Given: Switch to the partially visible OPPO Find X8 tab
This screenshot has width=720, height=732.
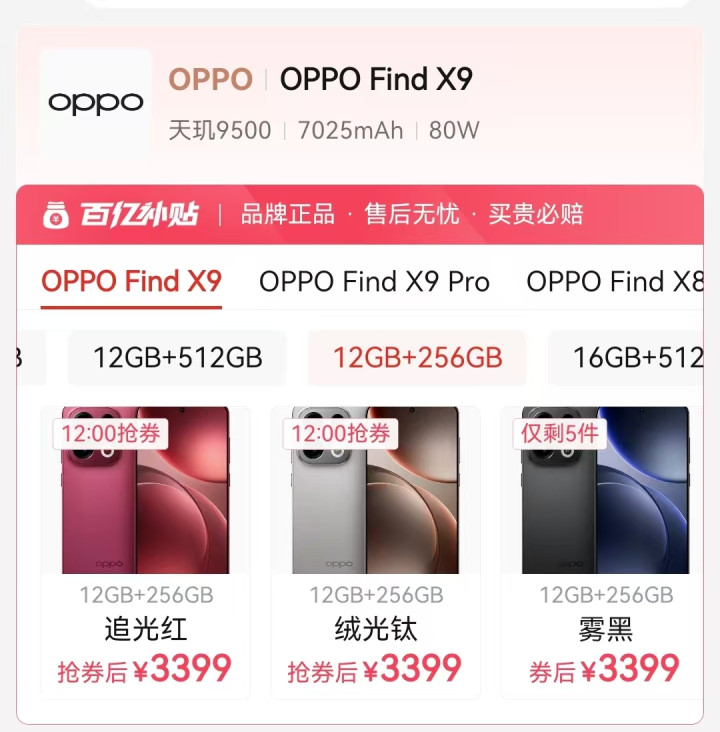Looking at the screenshot, I should [x=614, y=282].
